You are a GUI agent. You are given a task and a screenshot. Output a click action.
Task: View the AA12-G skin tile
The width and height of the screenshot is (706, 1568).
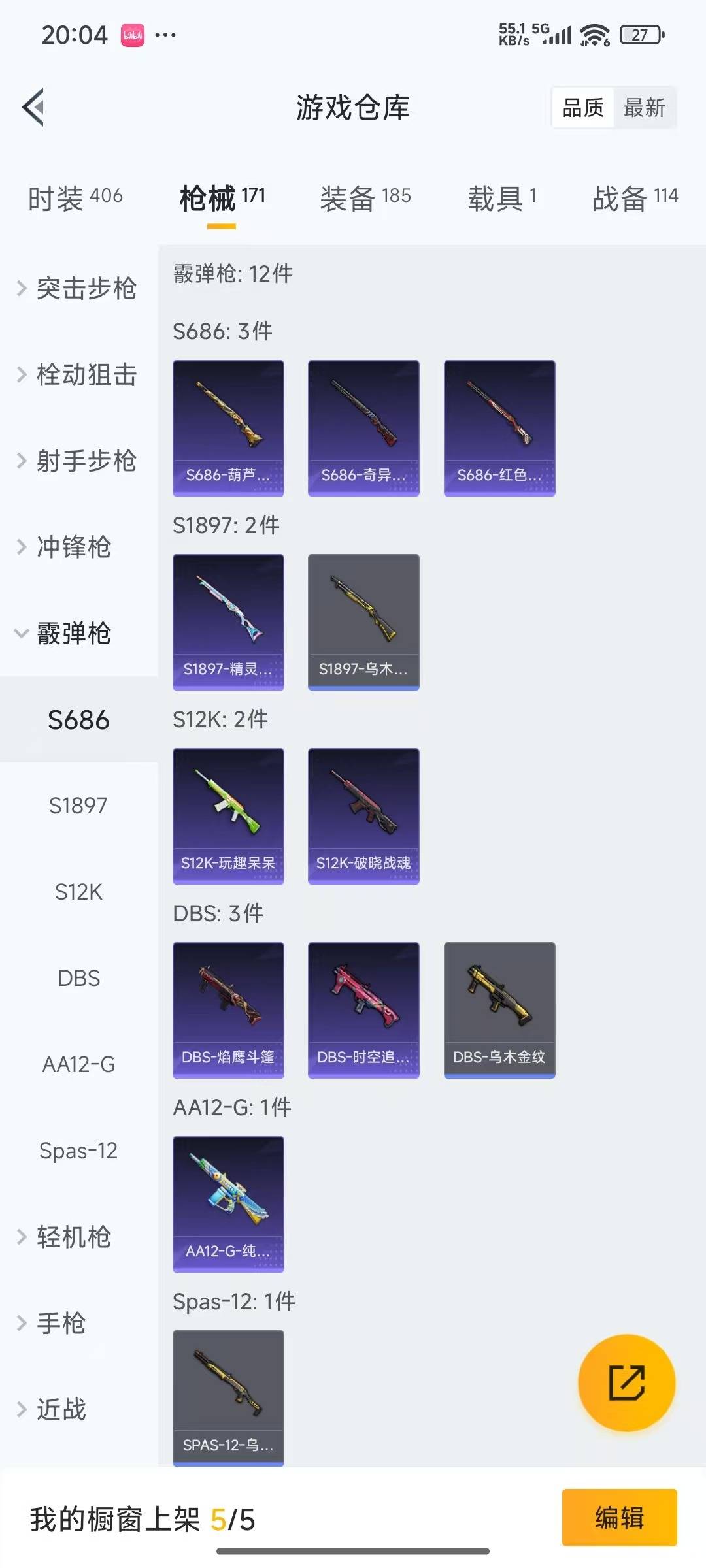228,1204
